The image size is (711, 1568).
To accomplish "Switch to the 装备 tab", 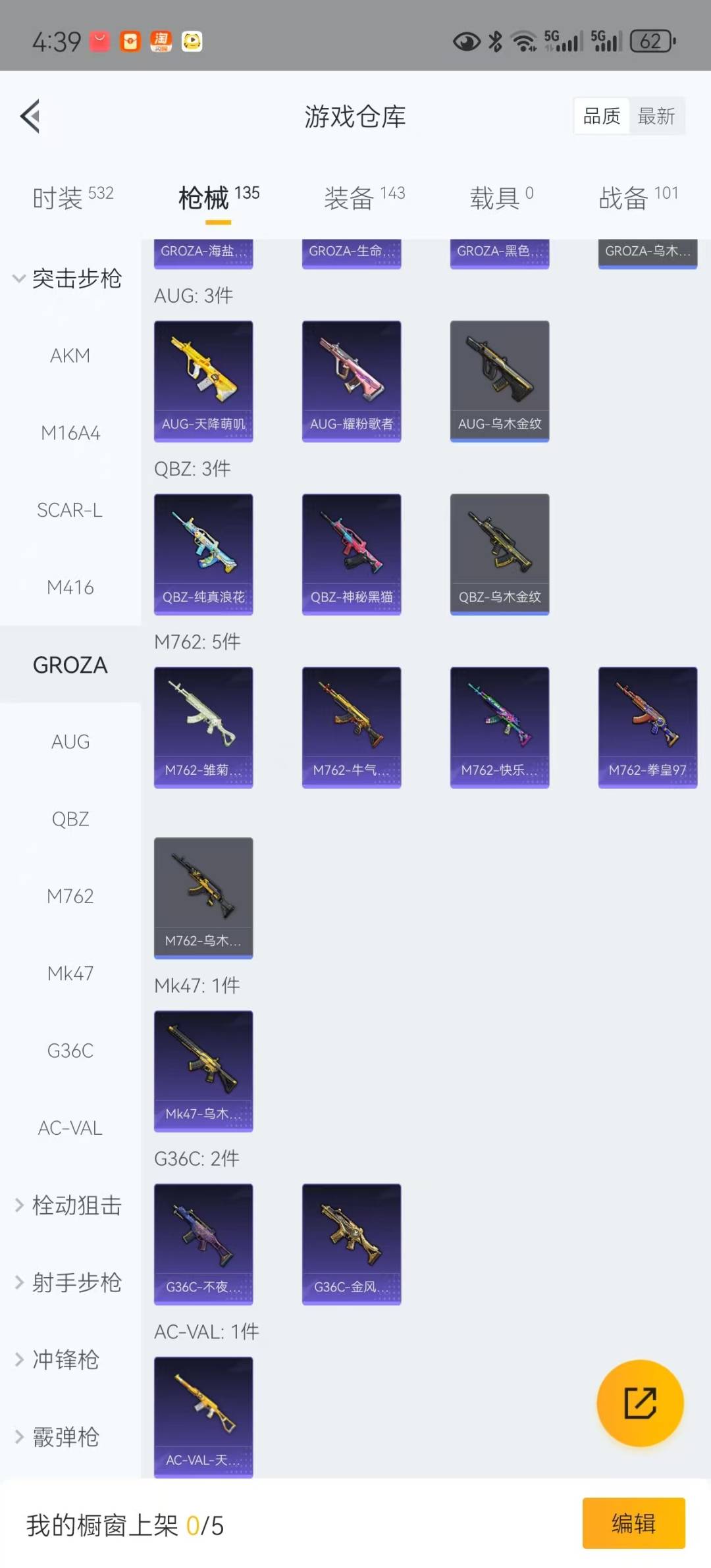I will tap(364, 197).
